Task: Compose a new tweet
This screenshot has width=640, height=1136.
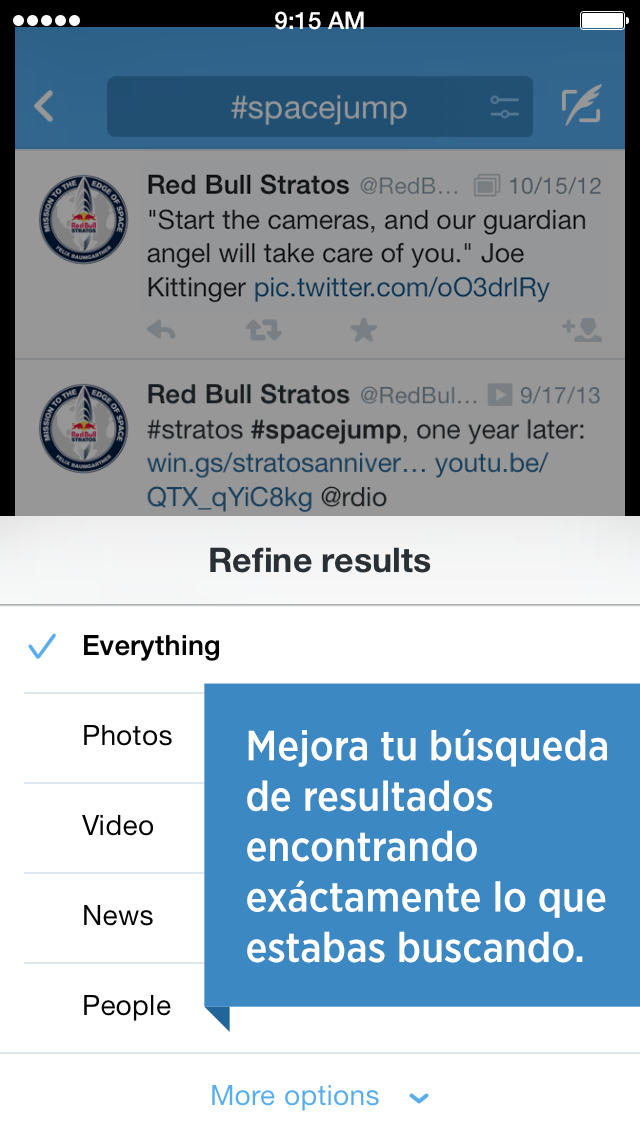Action: pos(581,105)
